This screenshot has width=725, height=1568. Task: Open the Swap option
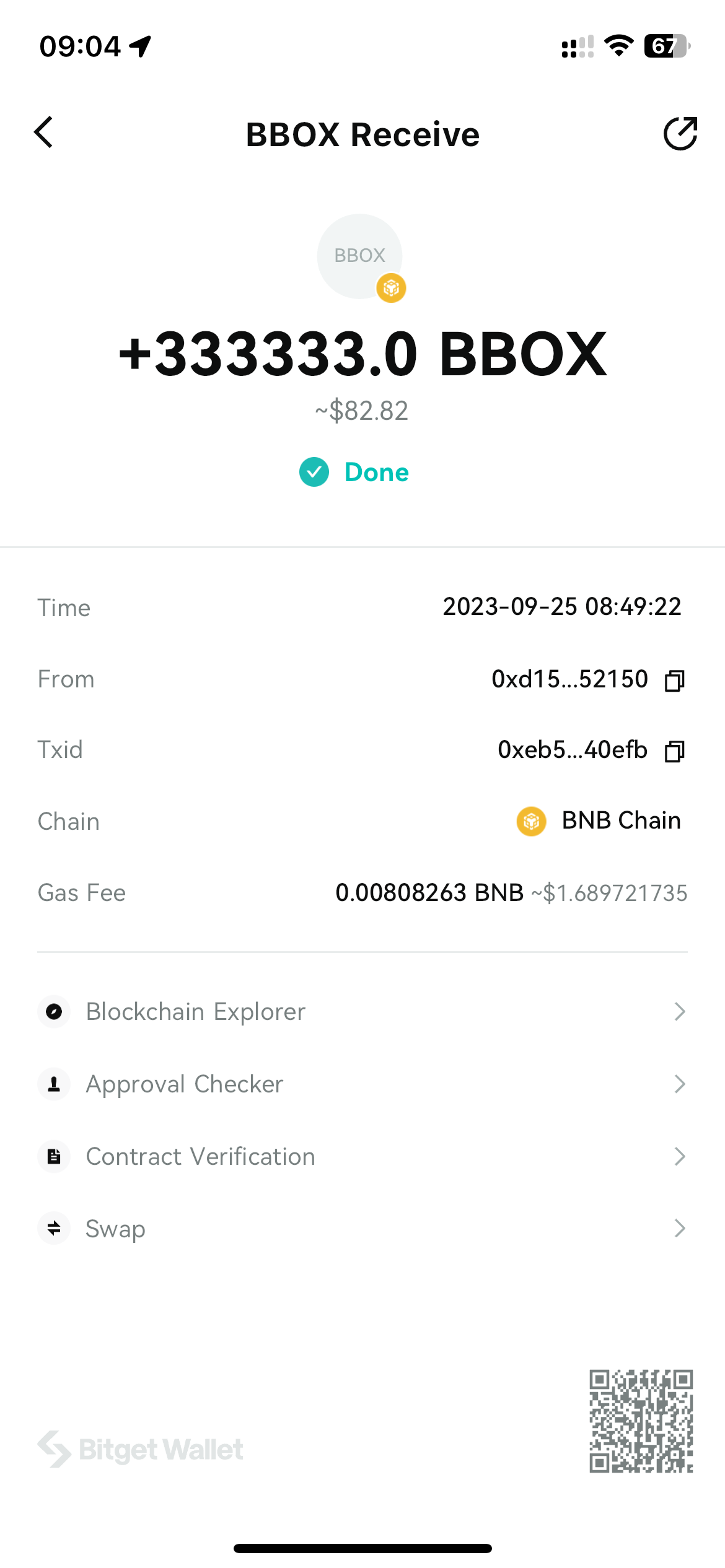point(362,1229)
